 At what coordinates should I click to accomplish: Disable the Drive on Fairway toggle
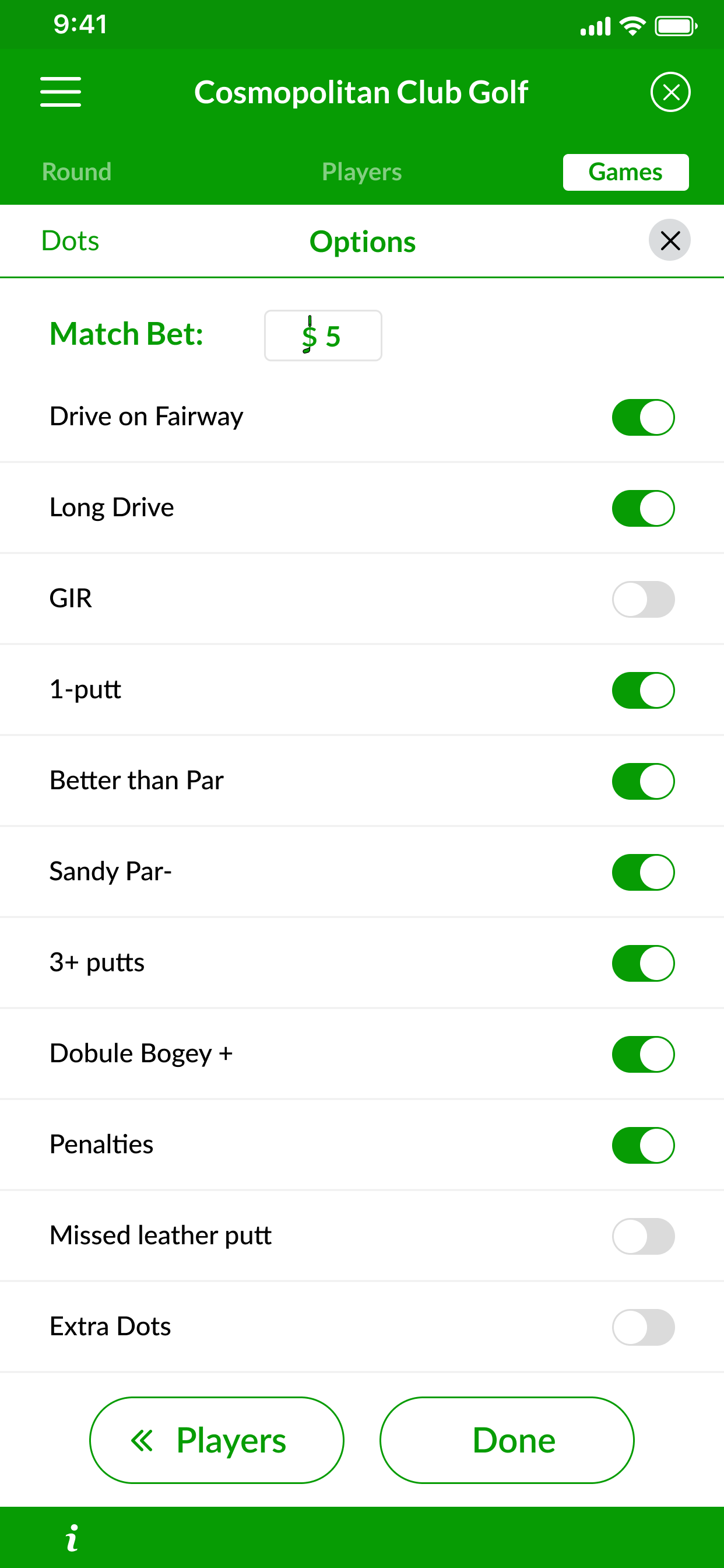tap(643, 418)
